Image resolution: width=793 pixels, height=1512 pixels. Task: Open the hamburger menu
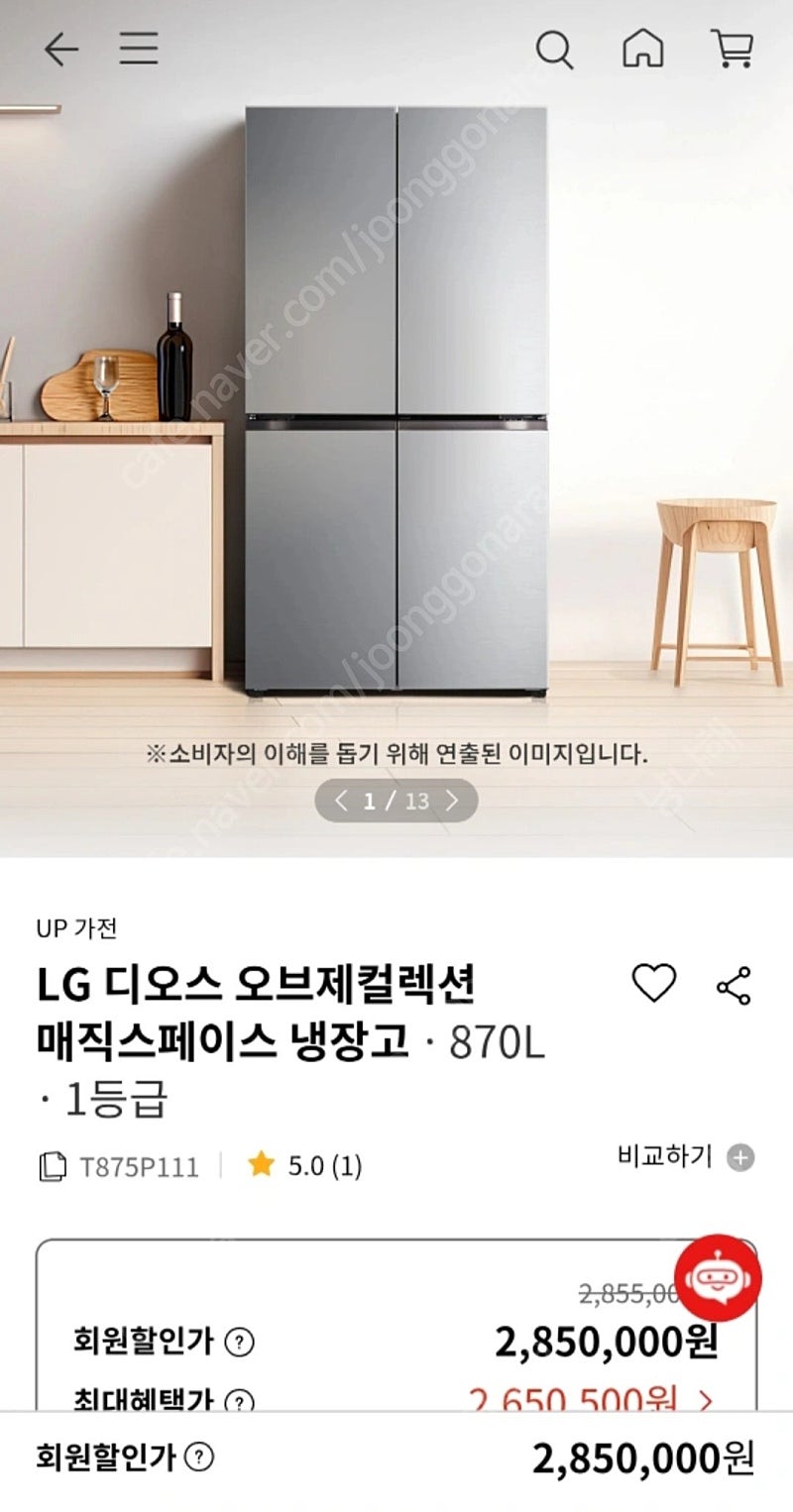coord(139,49)
